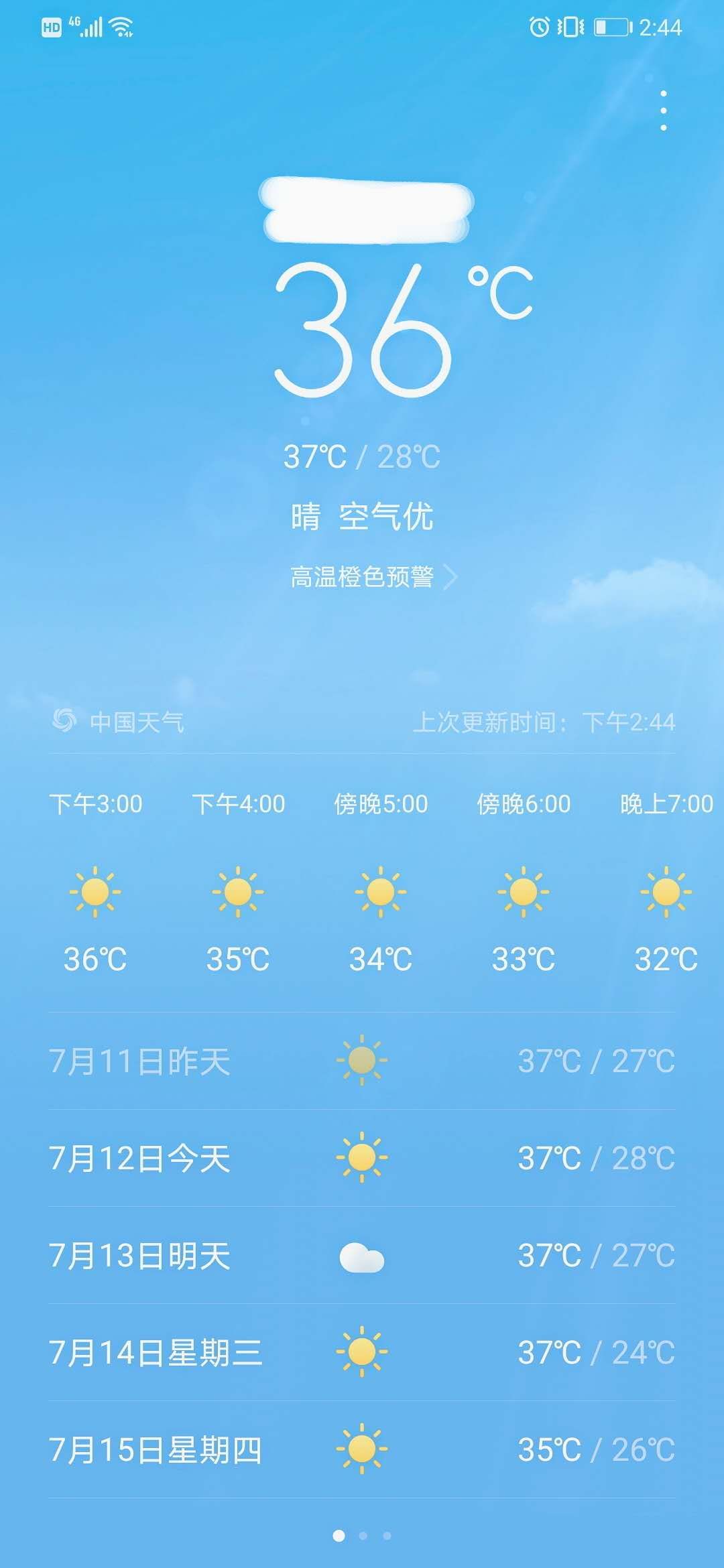Open the 7月12日今天 forecast row
Viewport: 724px width, 1568px height.
(361, 1158)
